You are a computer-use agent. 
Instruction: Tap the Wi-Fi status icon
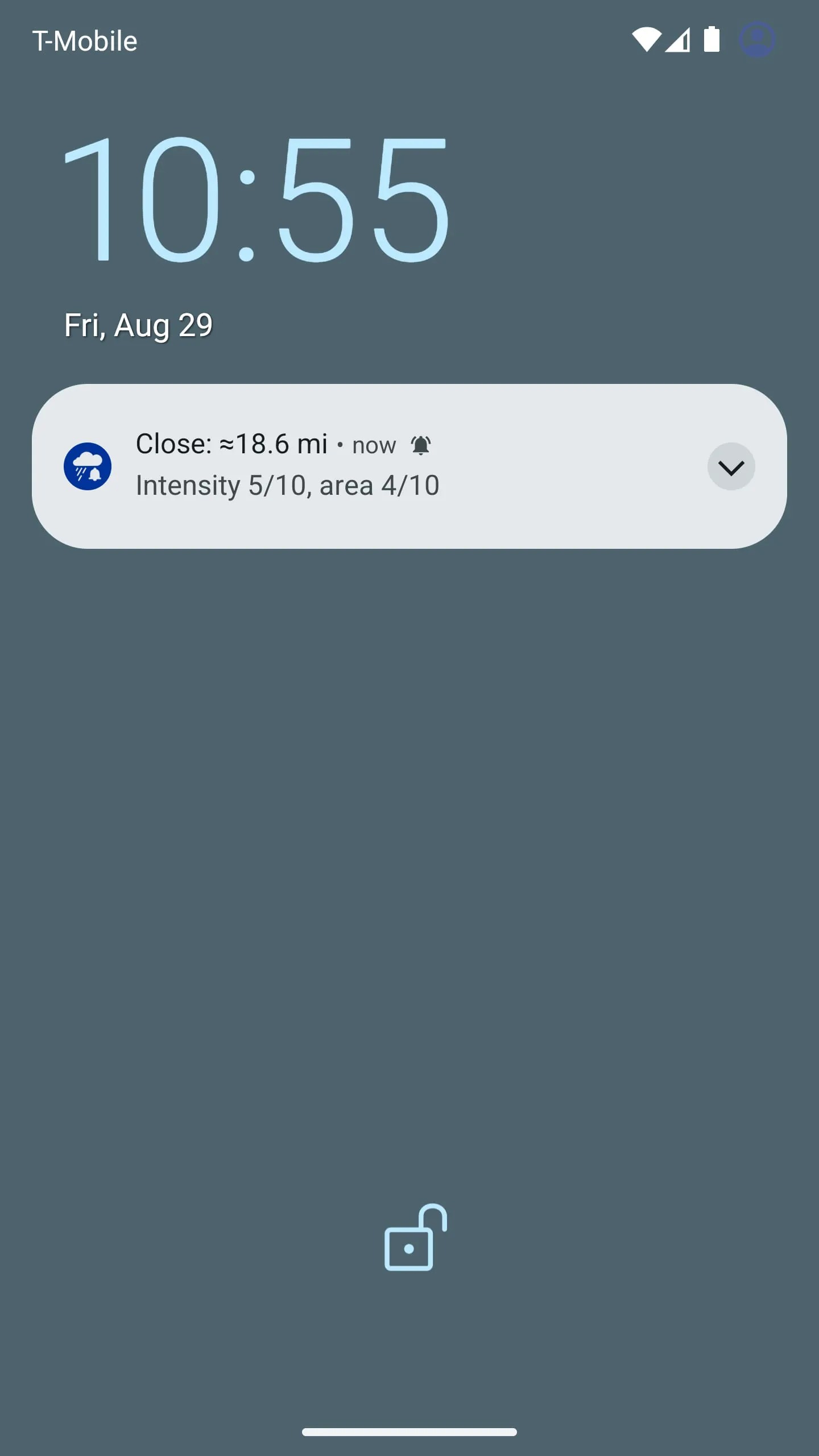[646, 39]
